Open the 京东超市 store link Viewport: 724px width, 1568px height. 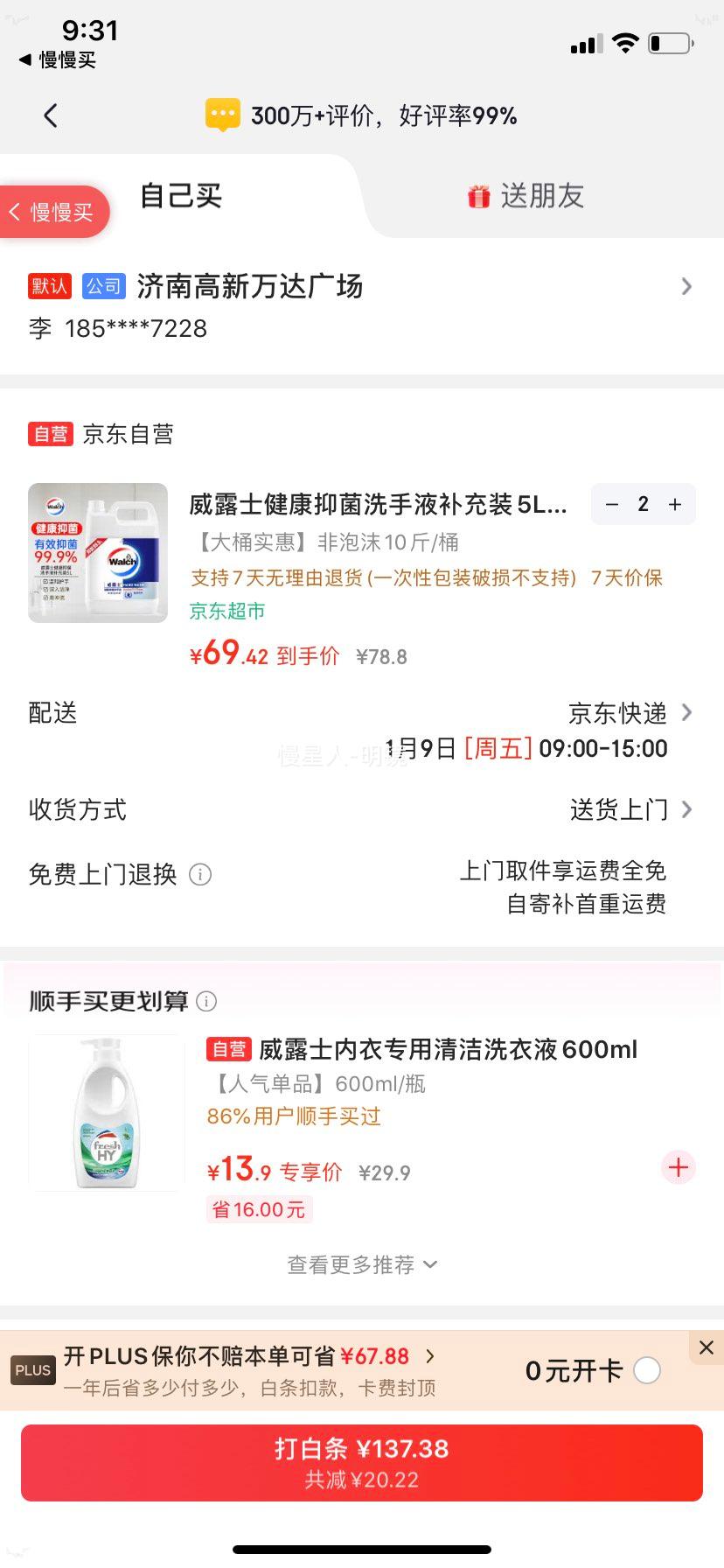(x=225, y=612)
